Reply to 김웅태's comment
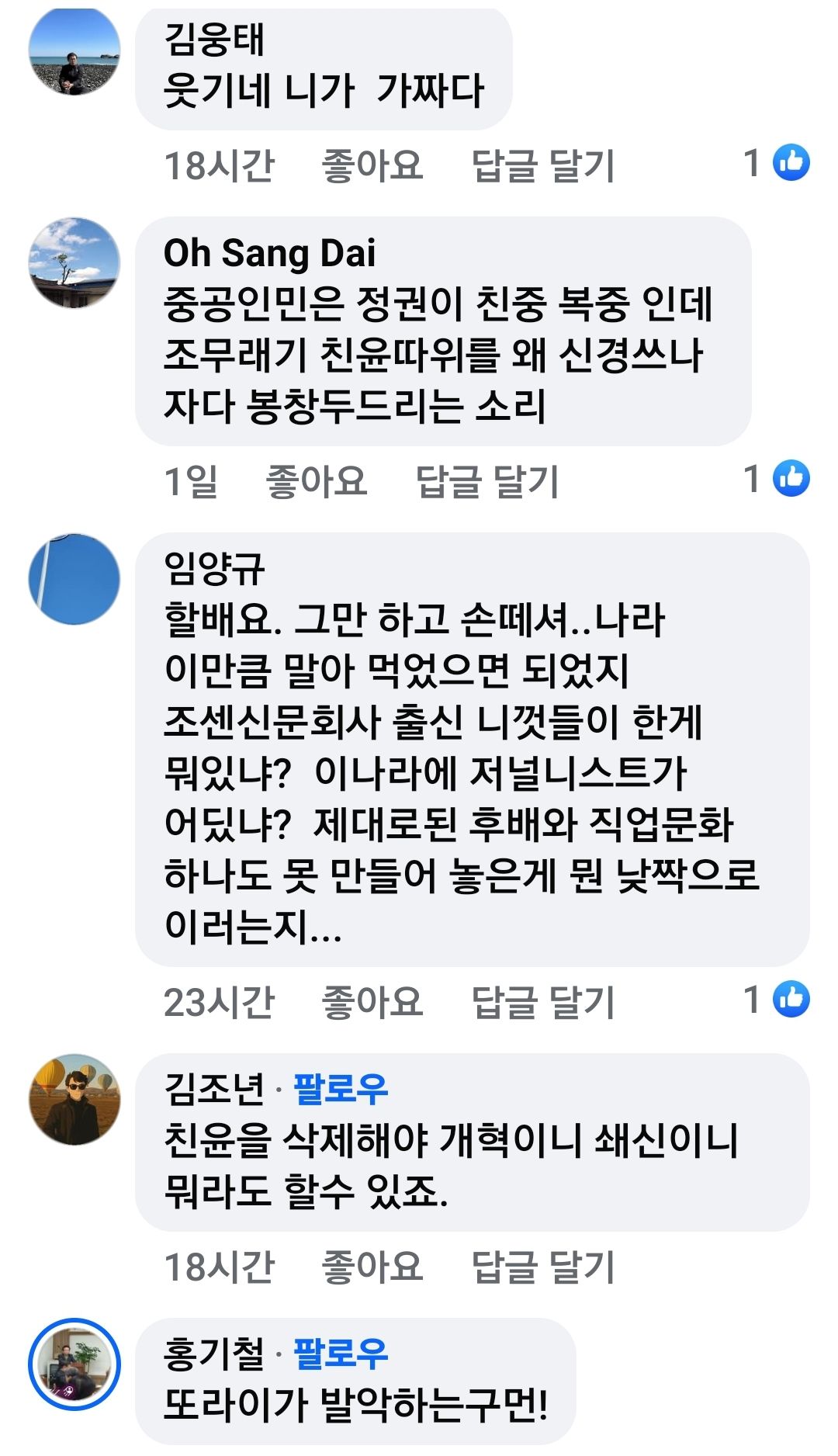The image size is (838, 1456). (542, 165)
